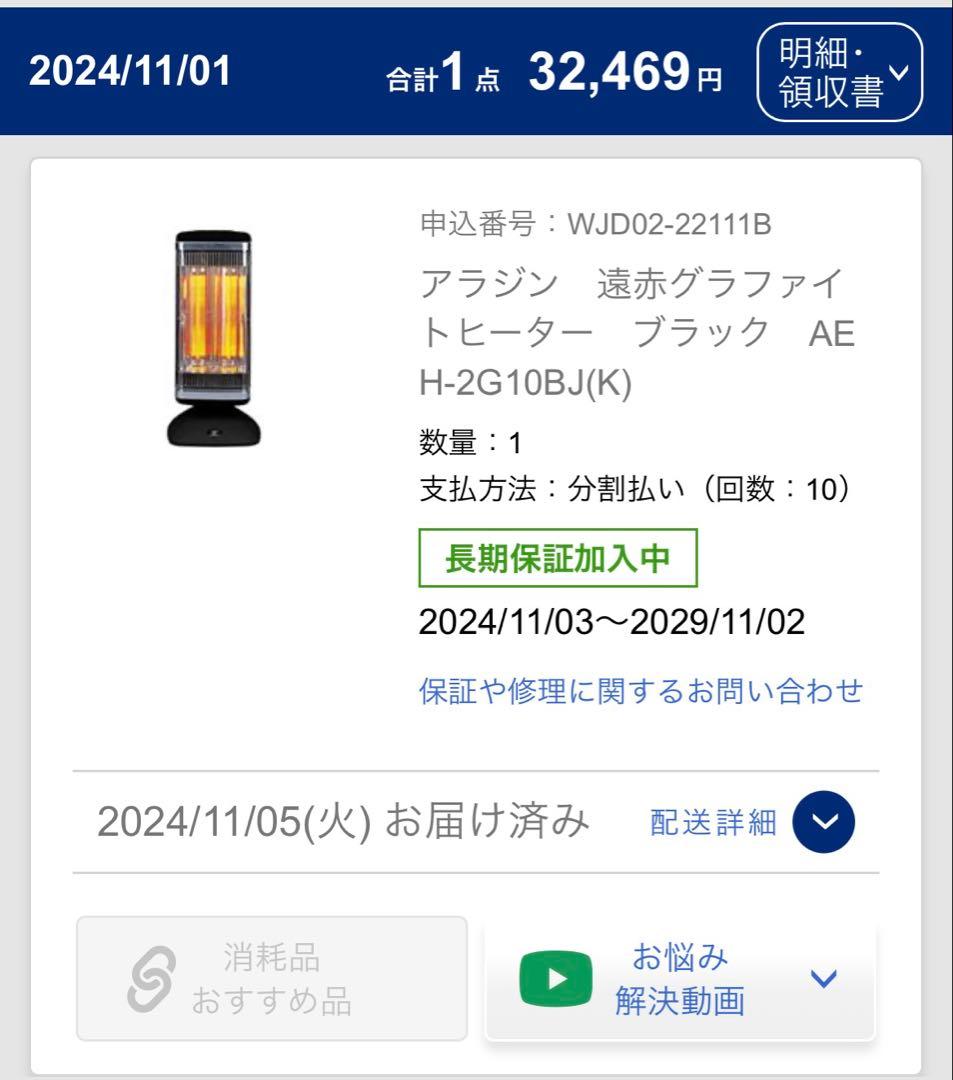The height and width of the screenshot is (1080, 953).
Task: Click the blue circular chevron for 配送詳細
Action: [x=822, y=821]
